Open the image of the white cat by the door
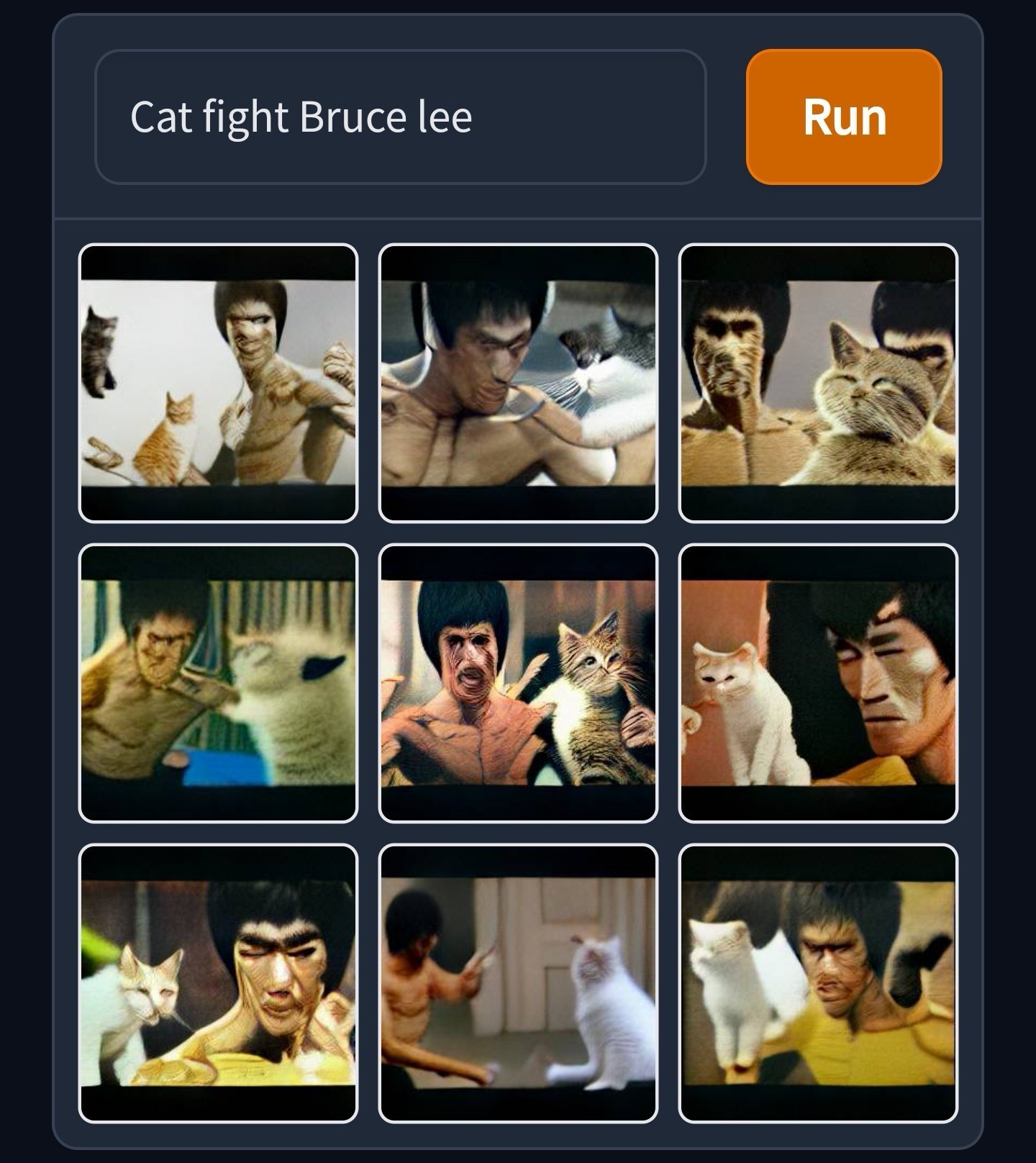Viewport: 1036px width, 1163px height. coord(518,982)
